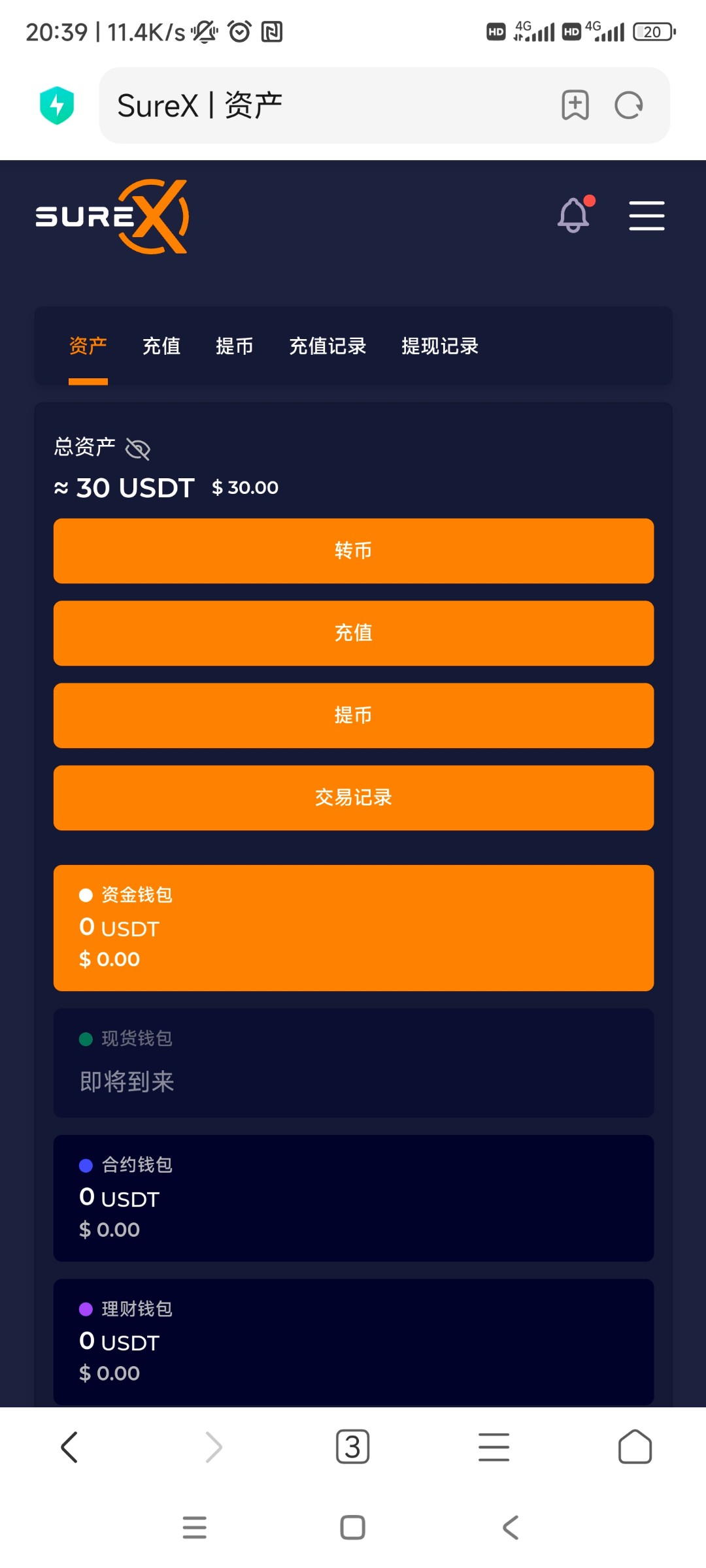Select the 合约钱包 wallet card
Viewport: 706px width, 1568px height.
[x=354, y=1198]
